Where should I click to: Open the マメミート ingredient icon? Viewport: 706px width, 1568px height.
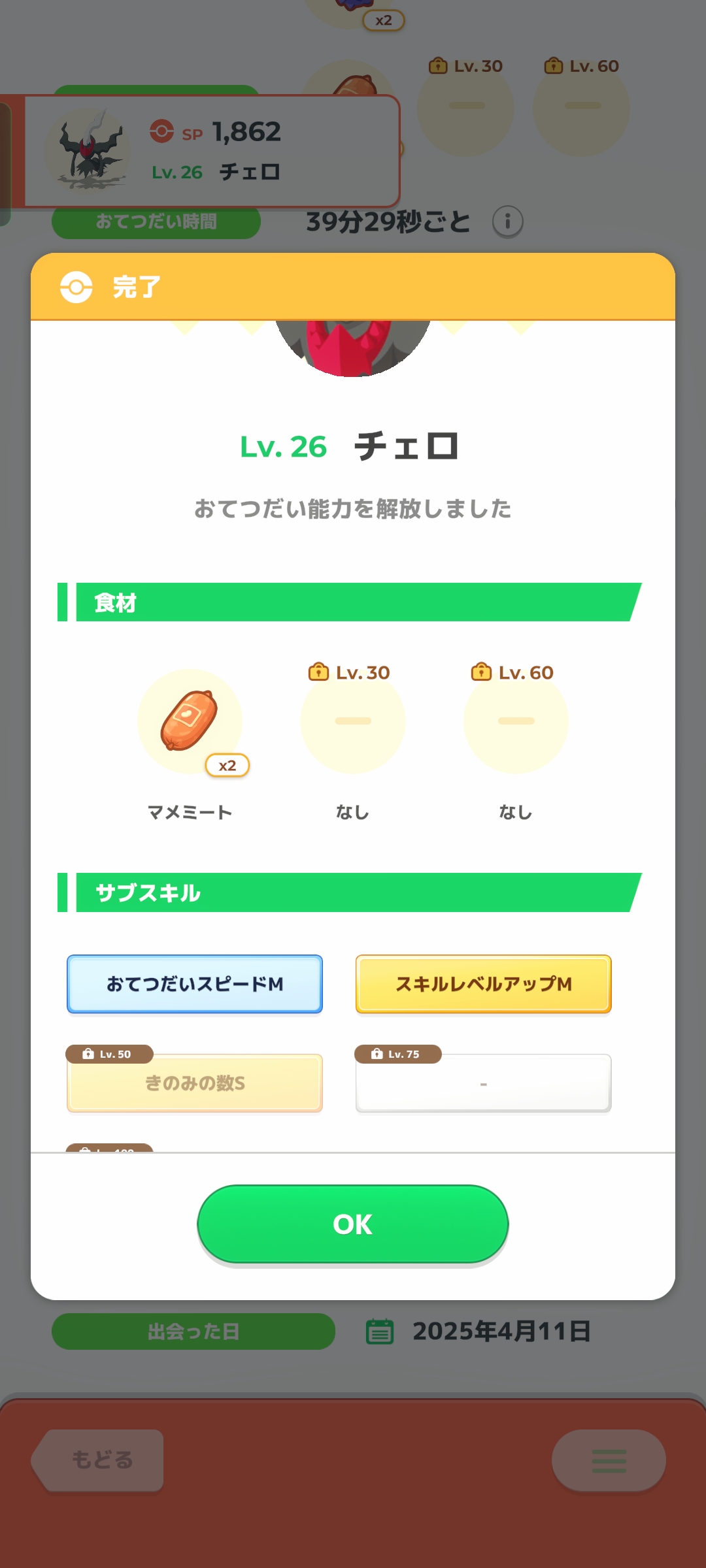tap(190, 721)
